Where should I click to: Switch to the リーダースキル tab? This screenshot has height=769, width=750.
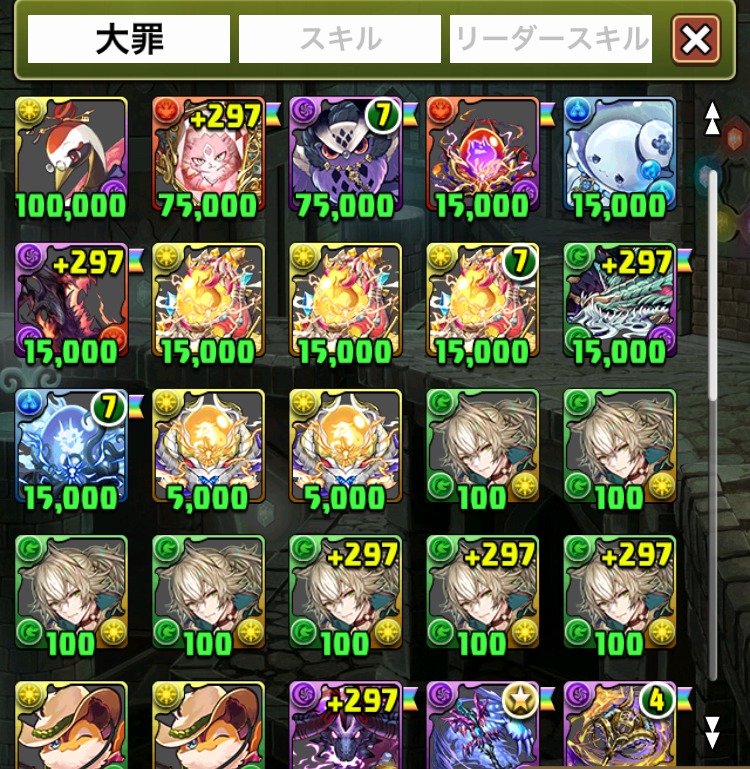coord(551,39)
